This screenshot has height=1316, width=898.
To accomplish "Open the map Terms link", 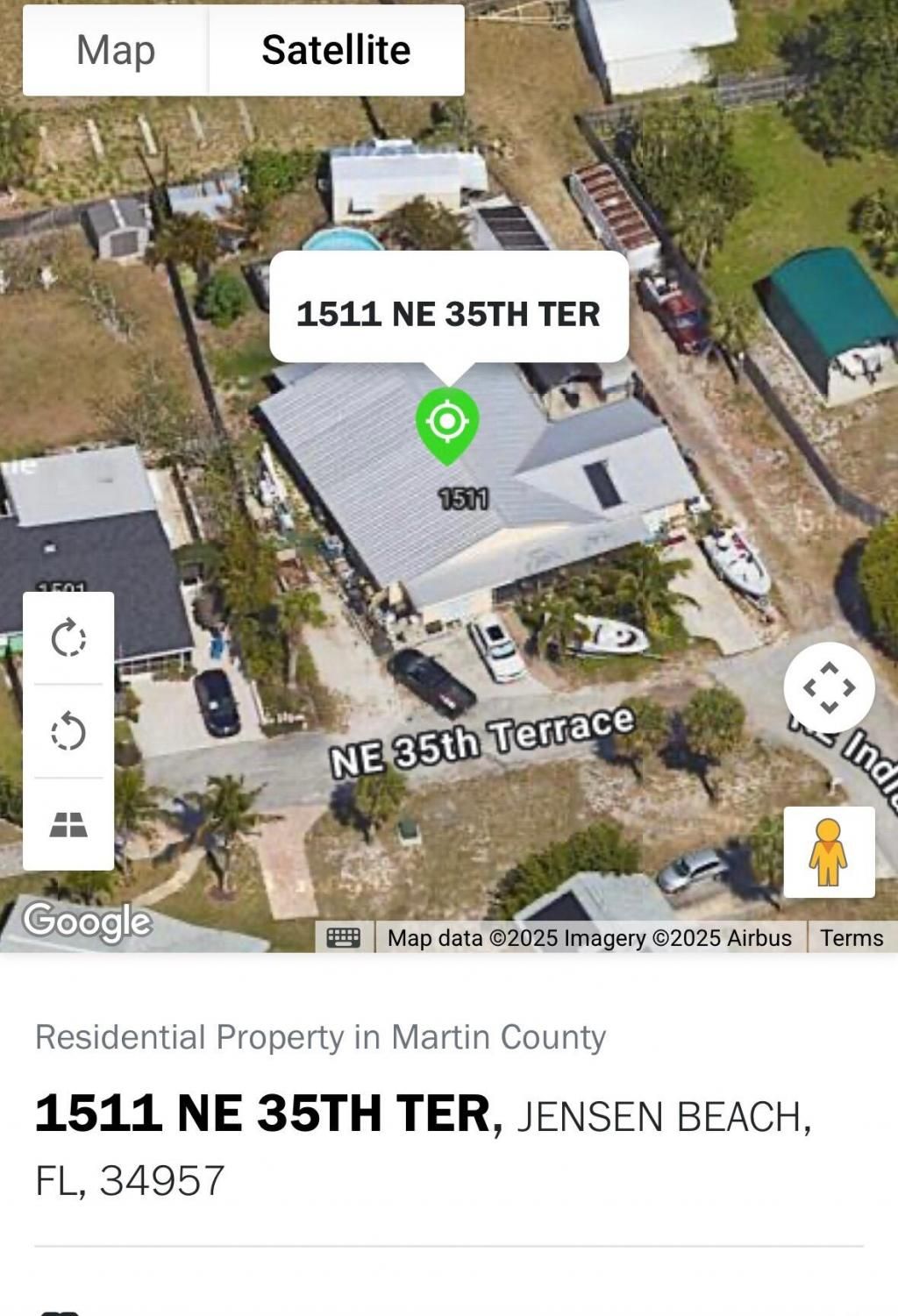I will click(852, 938).
